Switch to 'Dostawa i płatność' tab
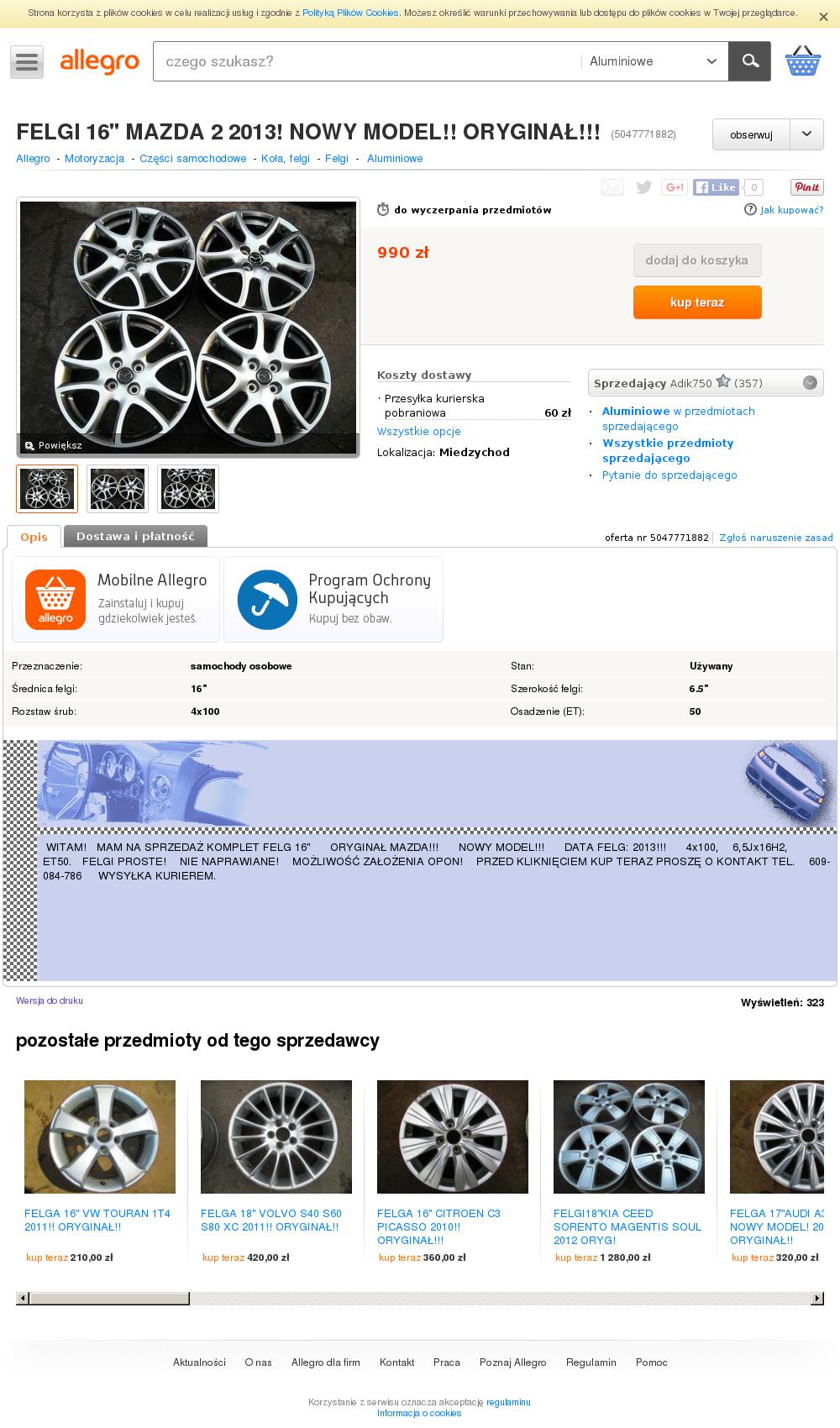Screen dimensions: 840x1428 pyautogui.click(x=135, y=536)
